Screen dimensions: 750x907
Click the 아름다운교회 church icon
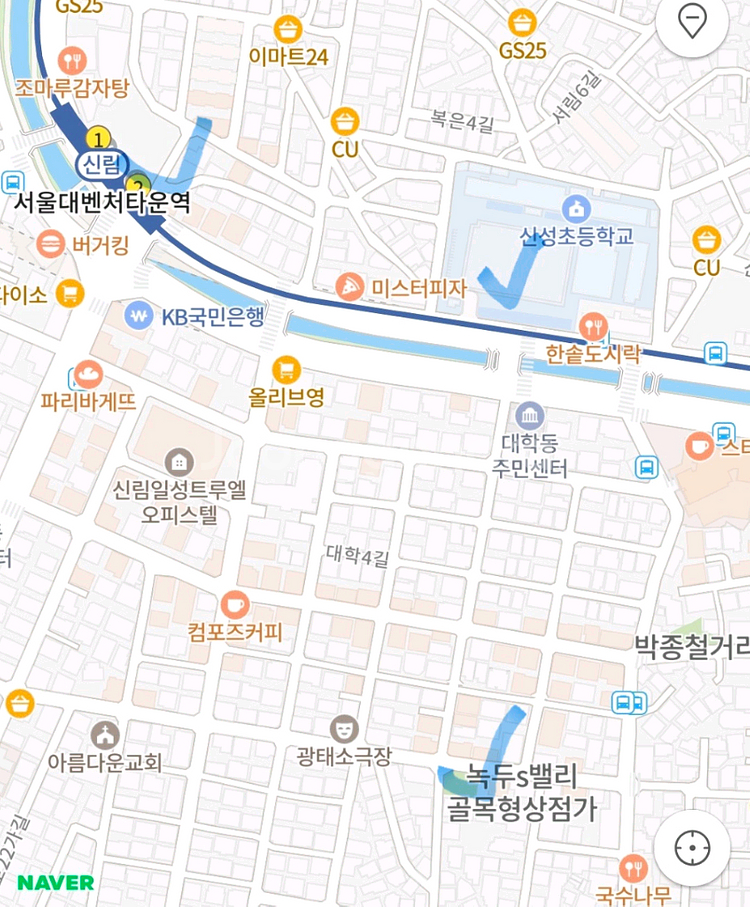click(x=104, y=733)
